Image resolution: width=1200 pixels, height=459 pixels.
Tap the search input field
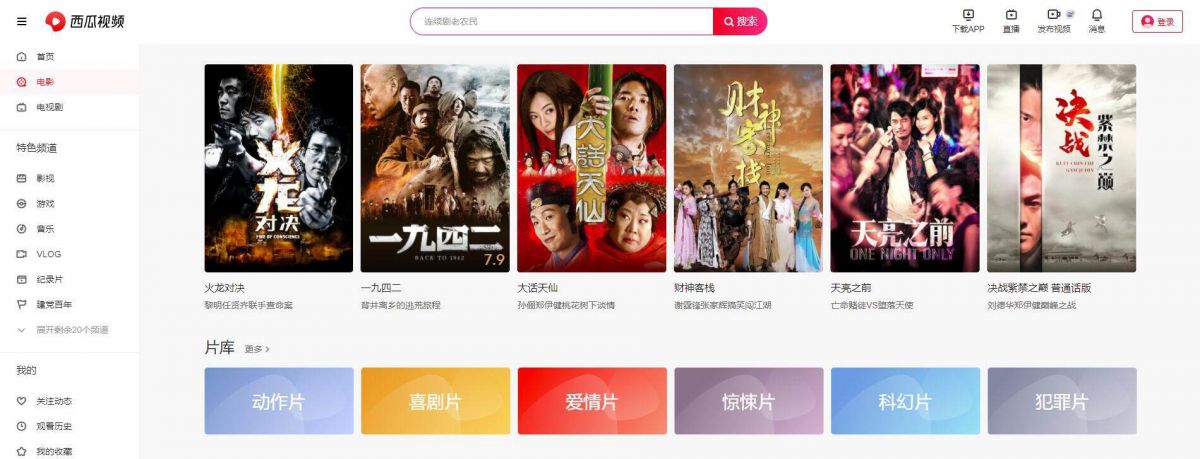[x=560, y=21]
